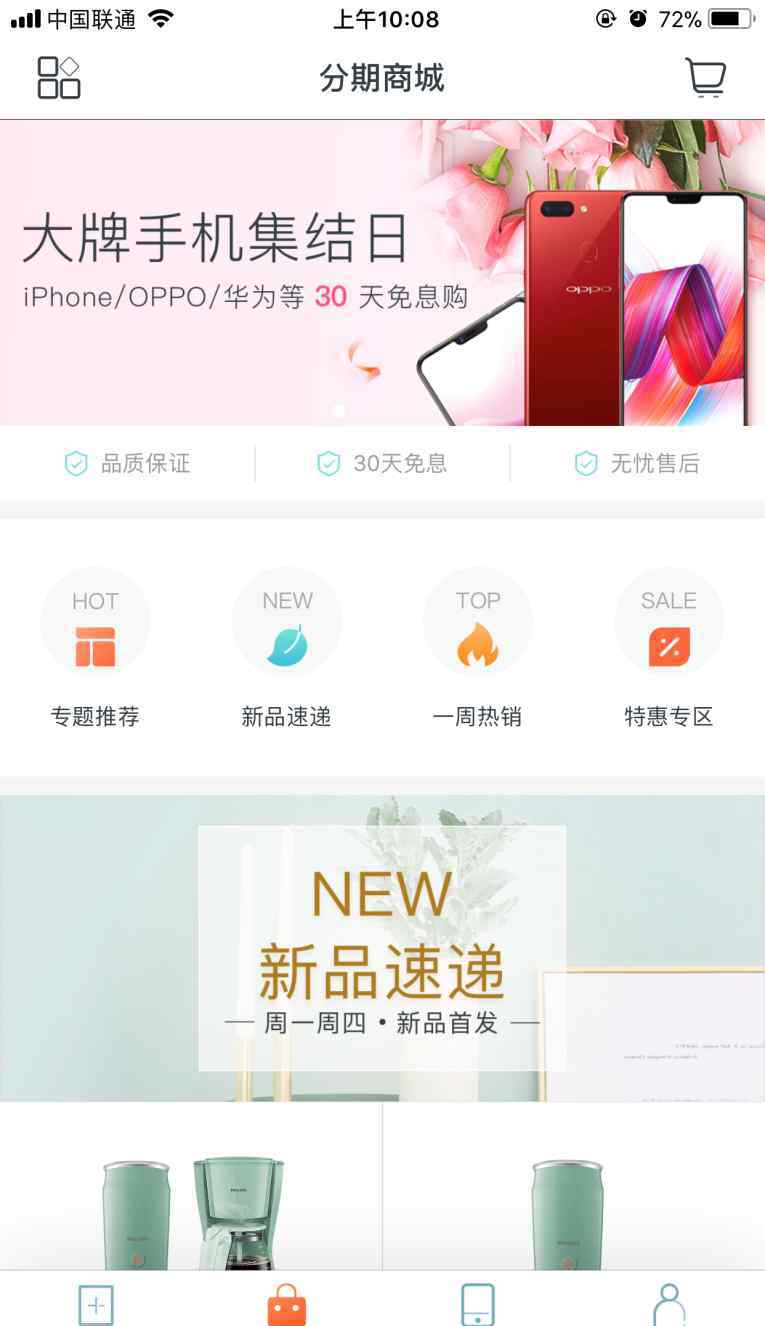
Task: Open the category grid icon
Action: point(59,78)
